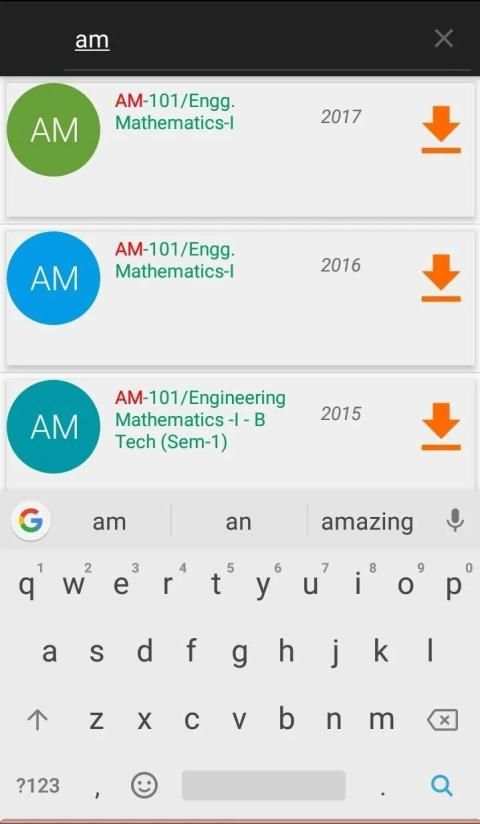
Task: Choose the "amazing" keyboard suggestion
Action: pyautogui.click(x=367, y=522)
